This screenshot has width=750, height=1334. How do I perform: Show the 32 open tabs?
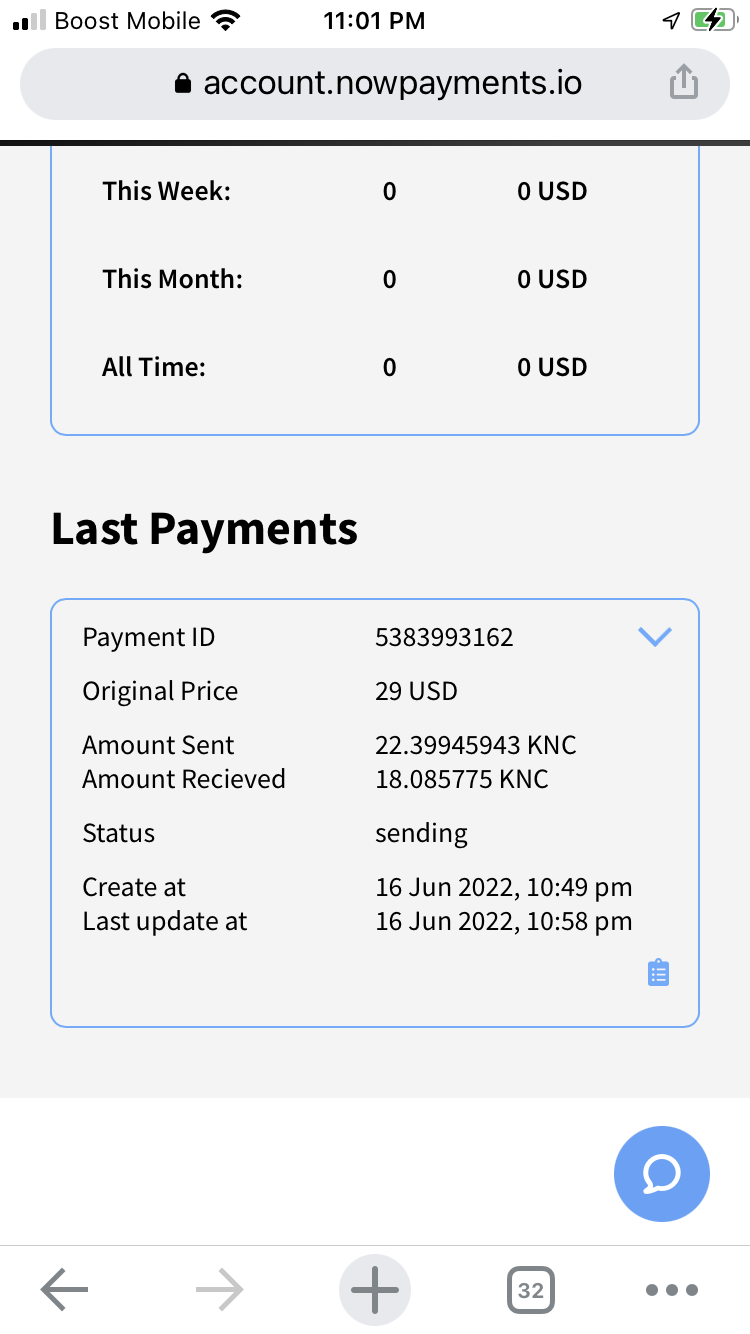click(x=530, y=1290)
